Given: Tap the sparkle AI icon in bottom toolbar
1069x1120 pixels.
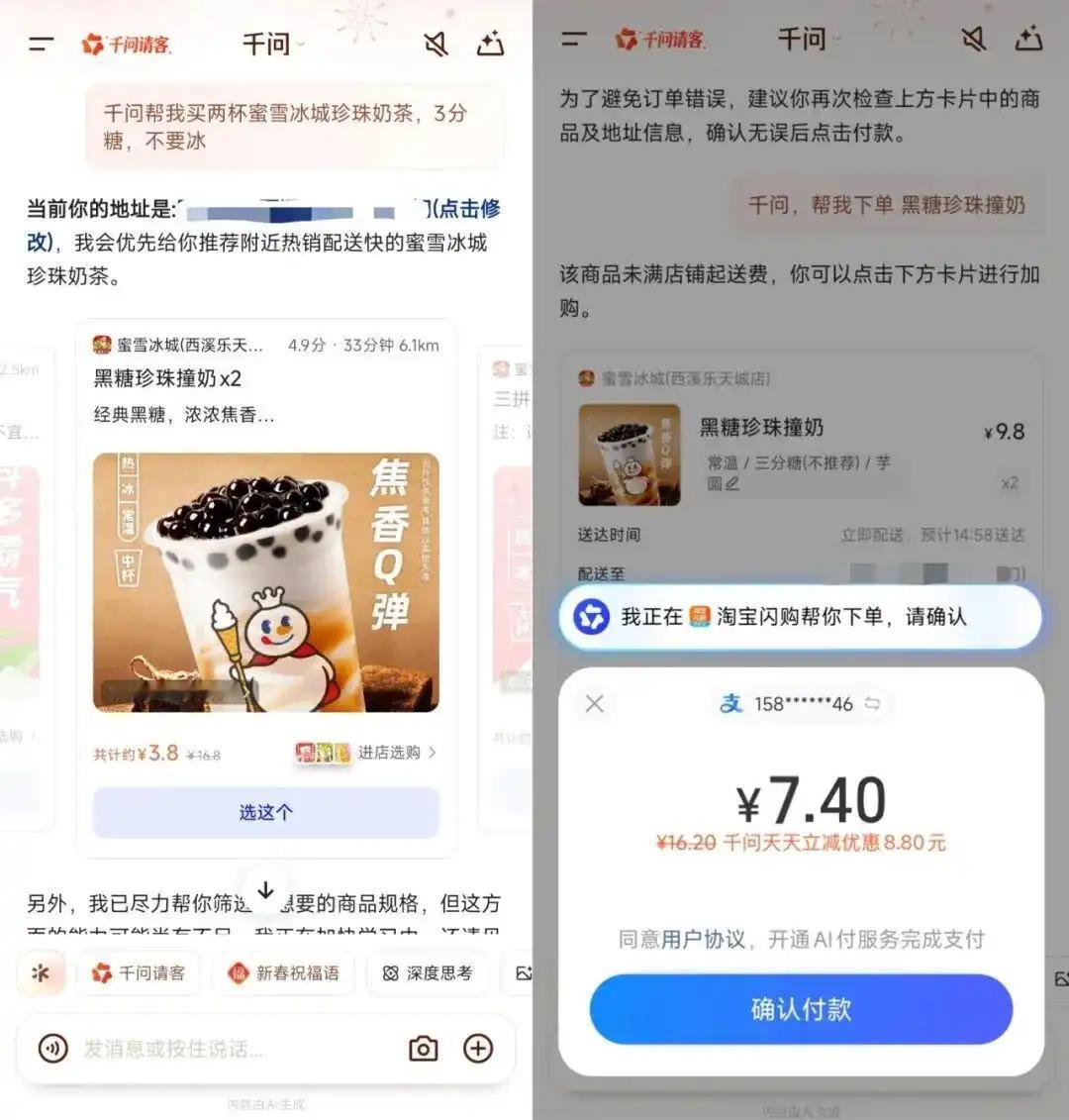Looking at the screenshot, I should tap(42, 973).
